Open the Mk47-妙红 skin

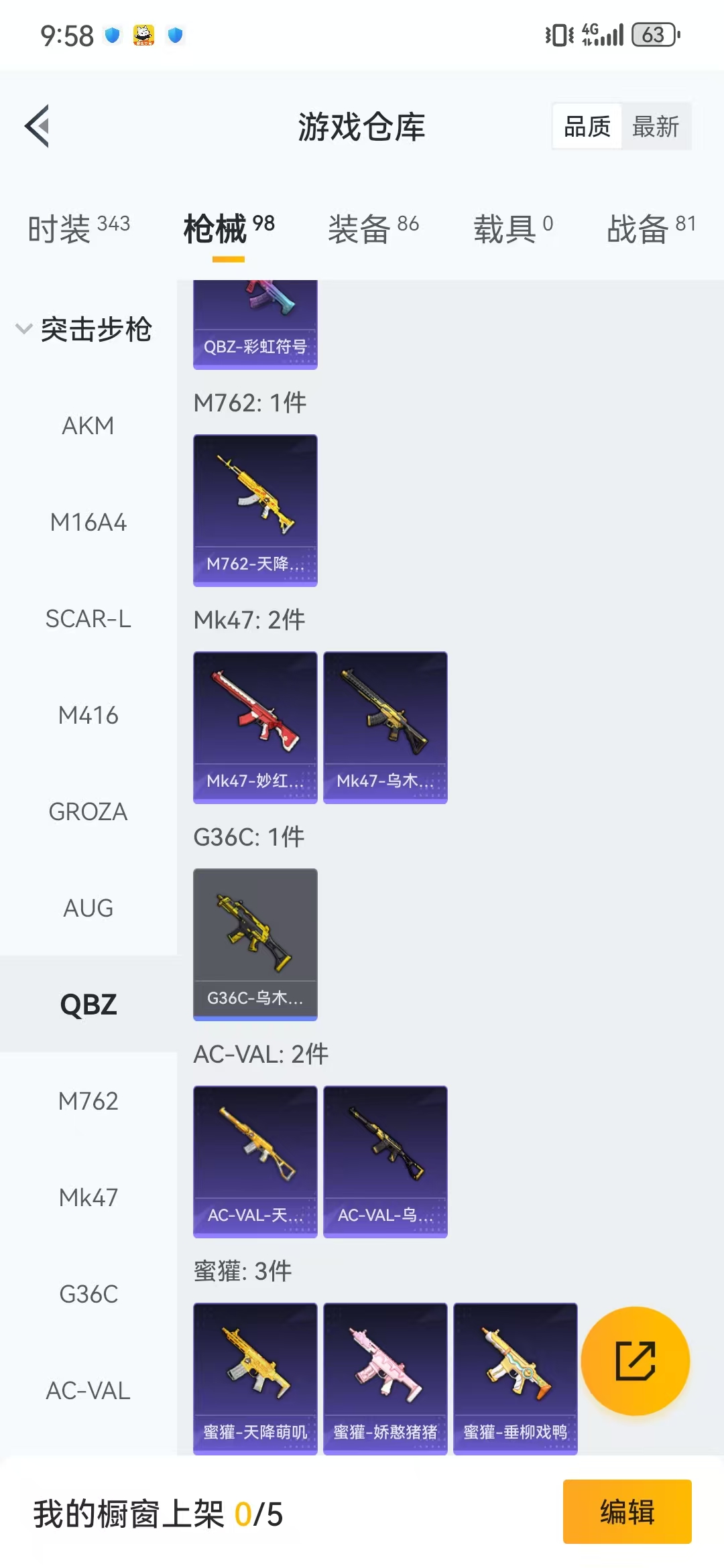255,727
